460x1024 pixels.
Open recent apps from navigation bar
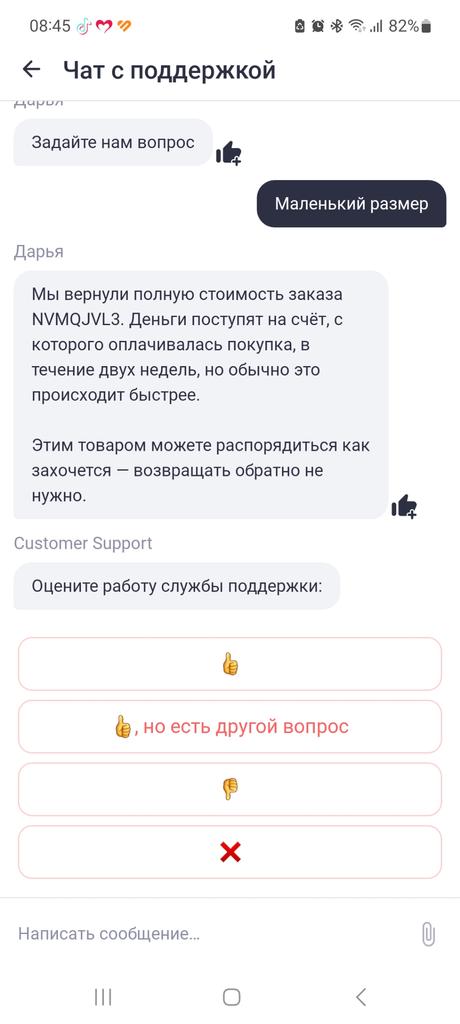(x=103, y=997)
